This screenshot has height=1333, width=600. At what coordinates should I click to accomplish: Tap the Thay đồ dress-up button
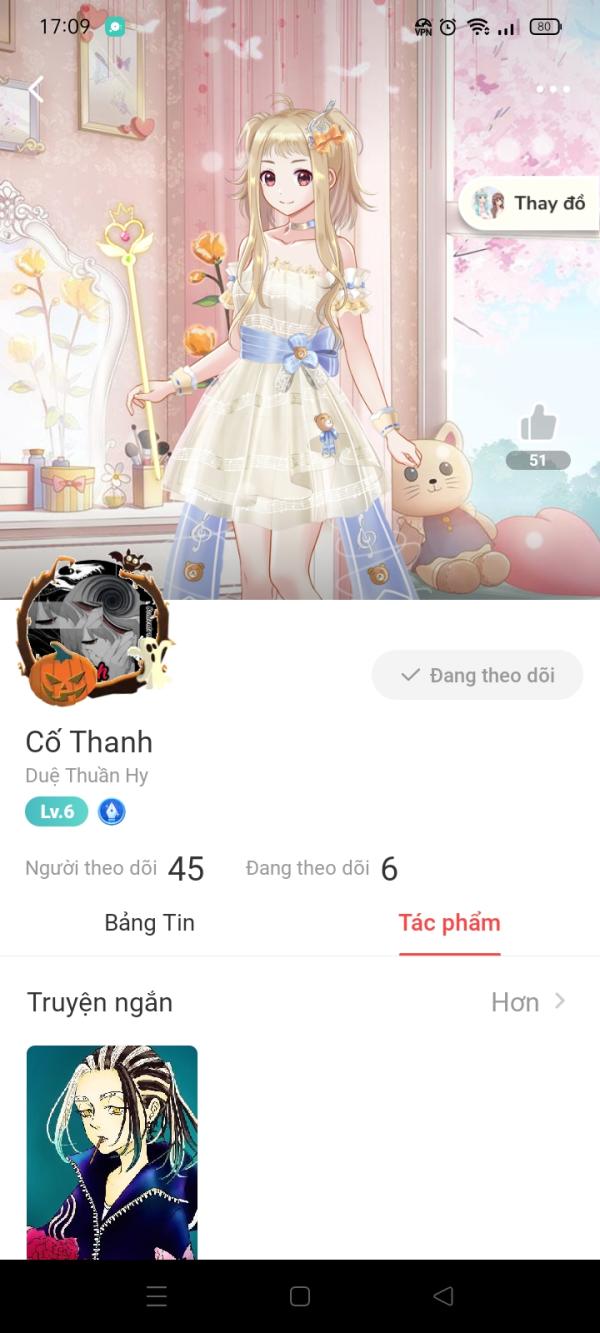coord(530,203)
